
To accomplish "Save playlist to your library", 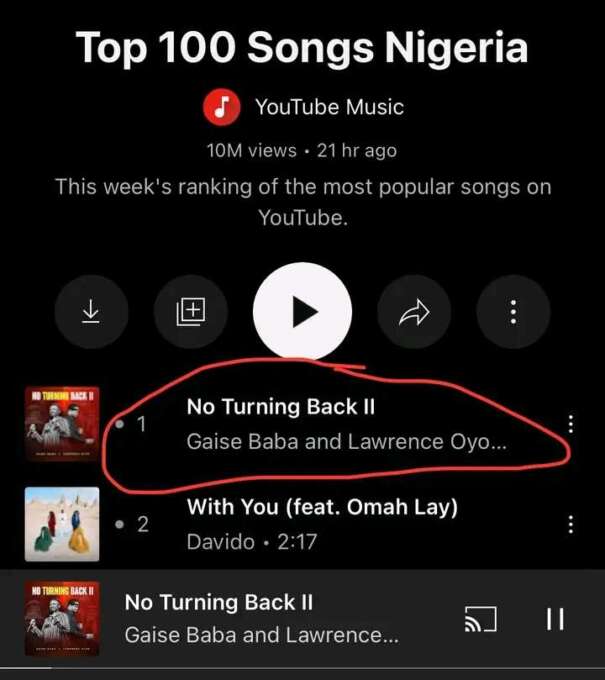I will pos(190,312).
